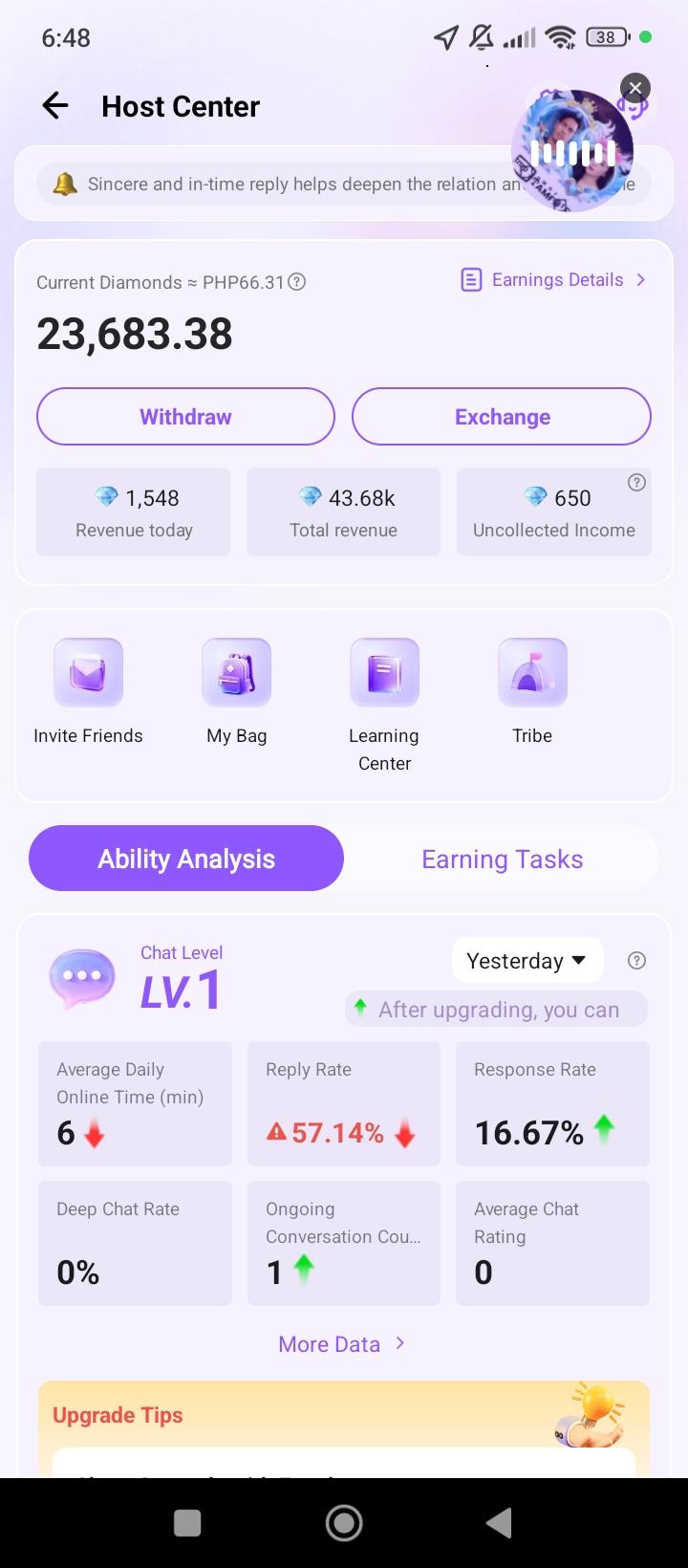Tap the system home button

344,1523
